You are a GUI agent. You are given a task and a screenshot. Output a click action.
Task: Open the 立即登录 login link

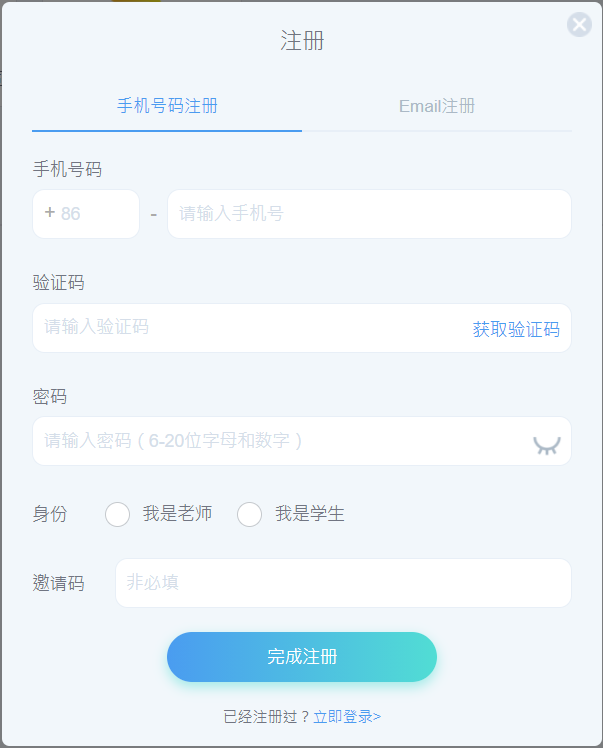[x=347, y=717]
